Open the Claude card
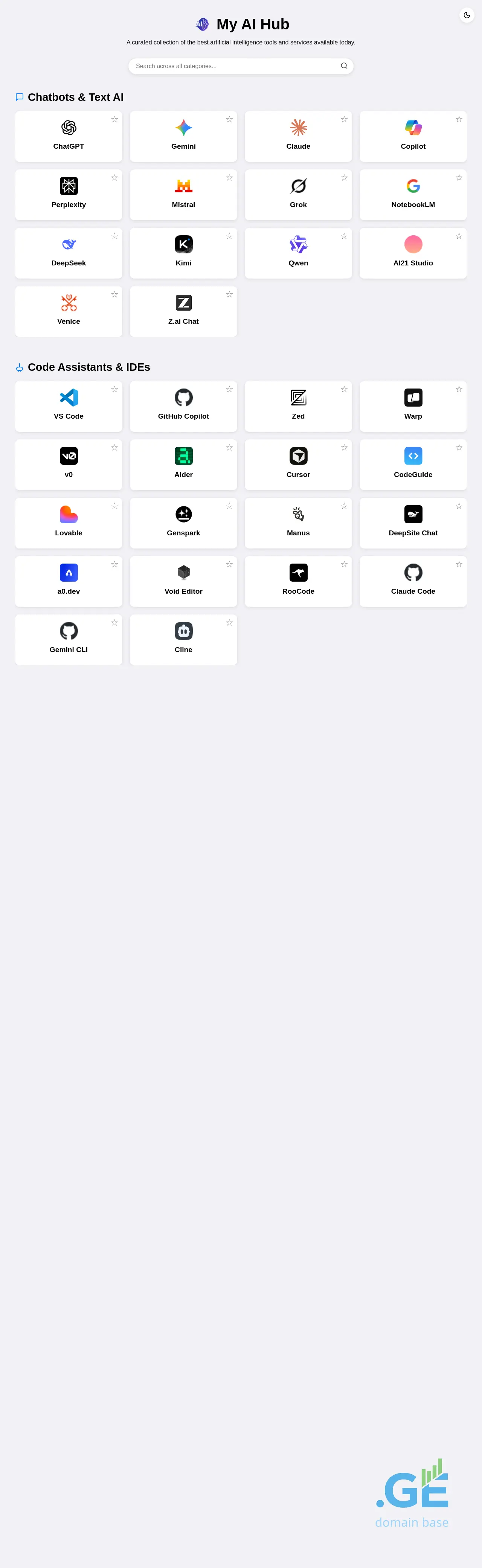This screenshot has width=482, height=1568. tap(298, 136)
